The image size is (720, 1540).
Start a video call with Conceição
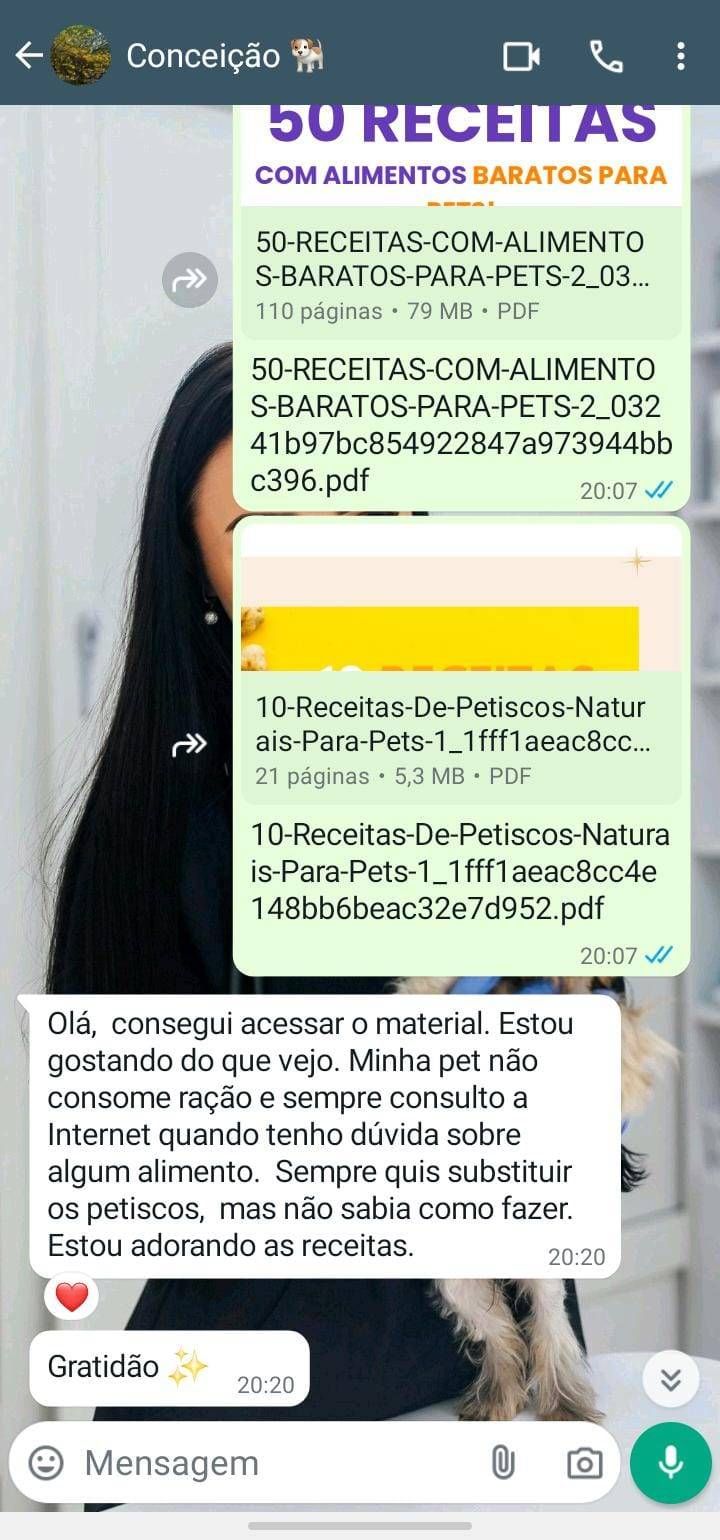(x=521, y=57)
